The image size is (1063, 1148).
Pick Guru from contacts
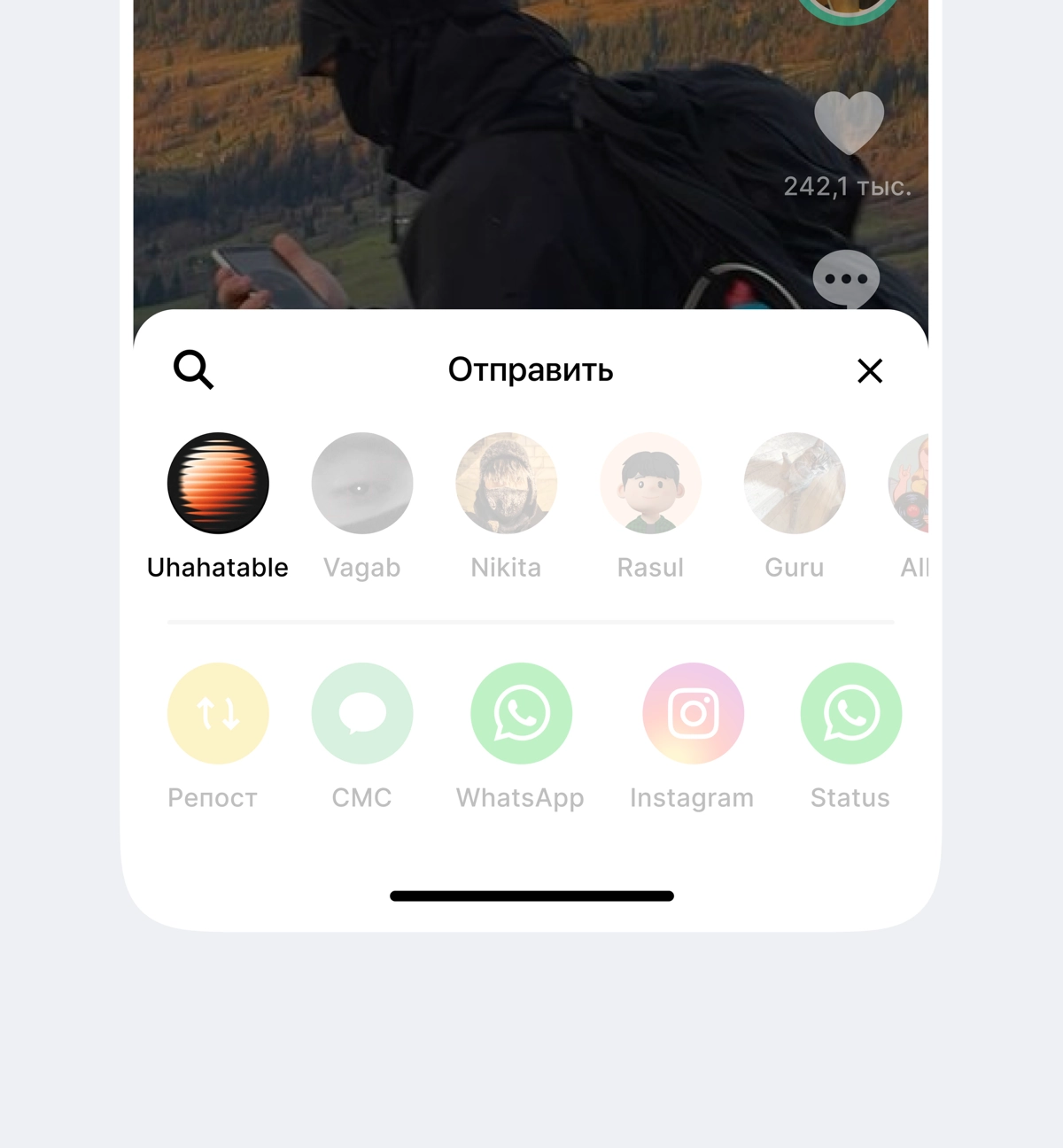click(x=795, y=484)
